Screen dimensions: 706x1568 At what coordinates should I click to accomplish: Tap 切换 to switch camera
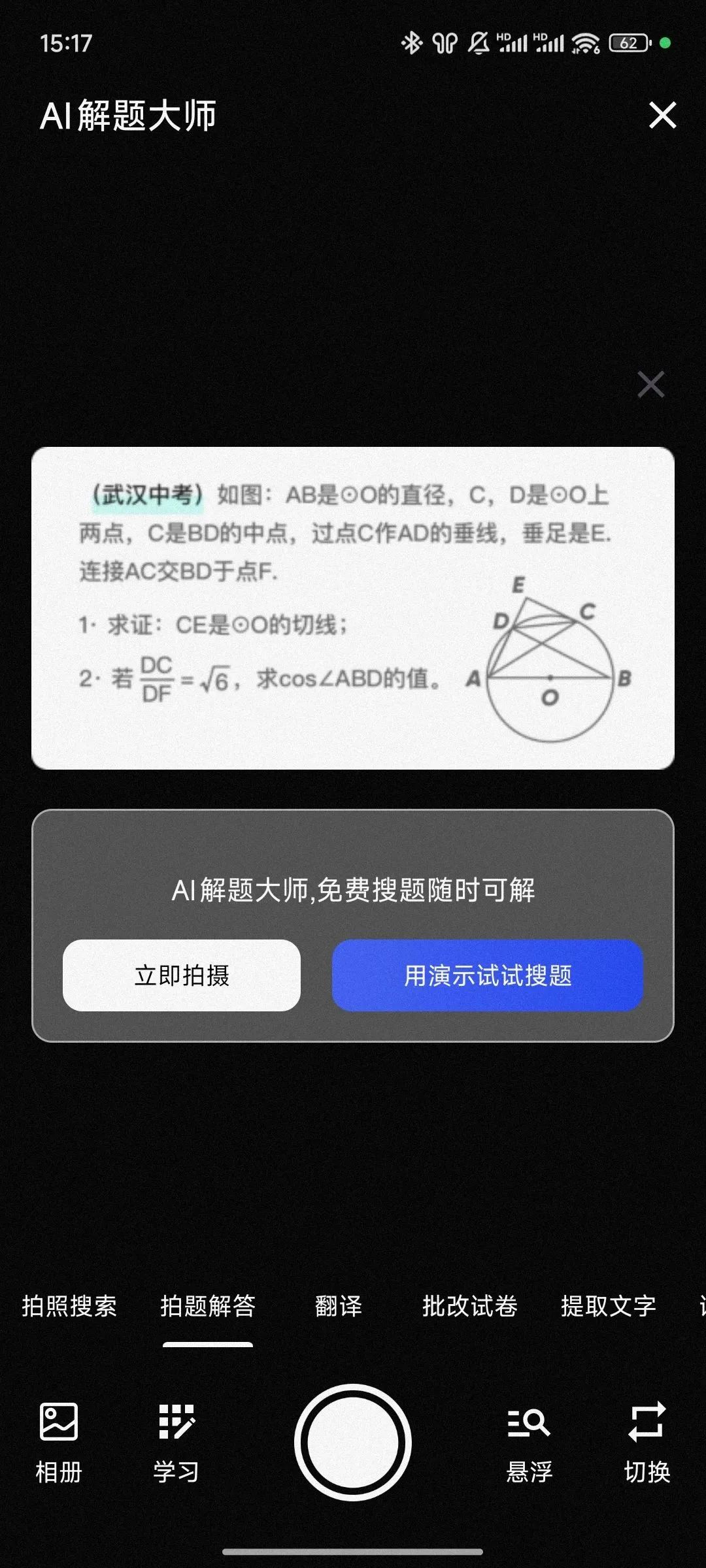(x=647, y=1442)
